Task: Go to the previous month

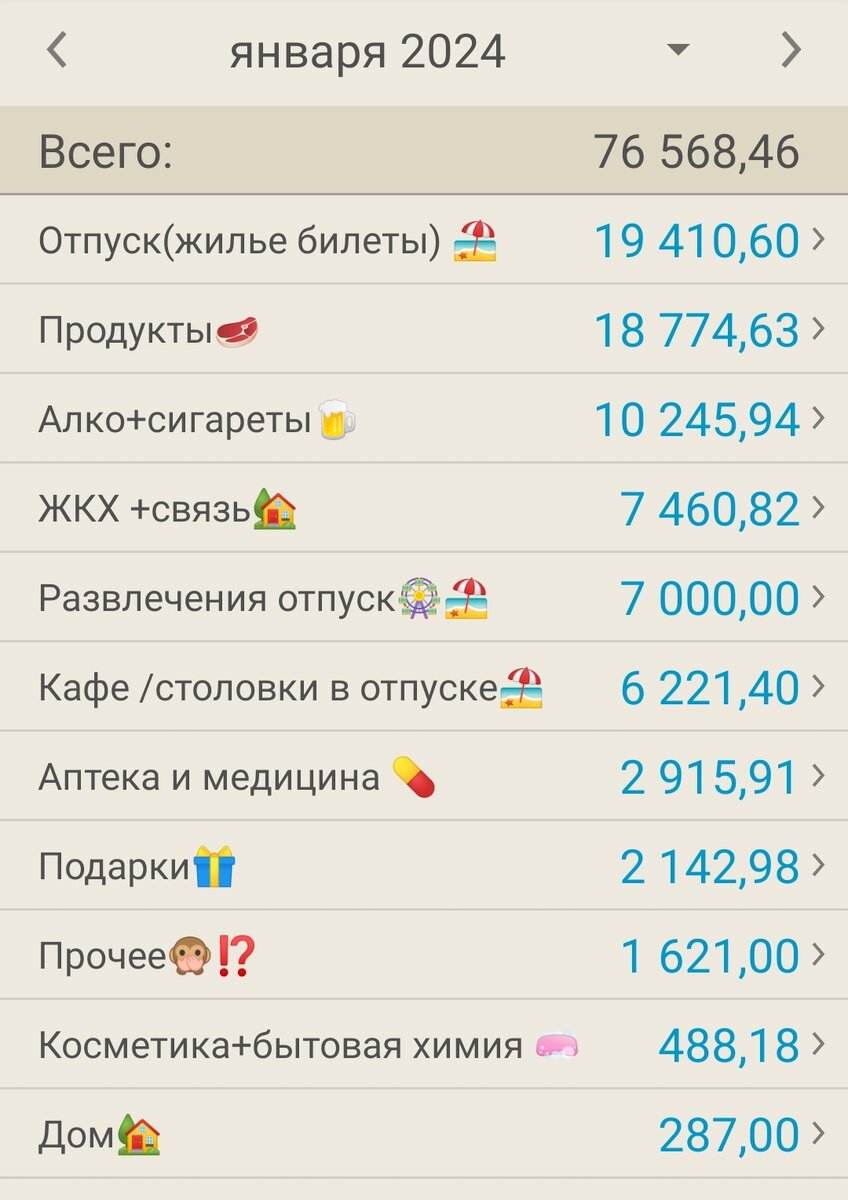Action: click(57, 50)
